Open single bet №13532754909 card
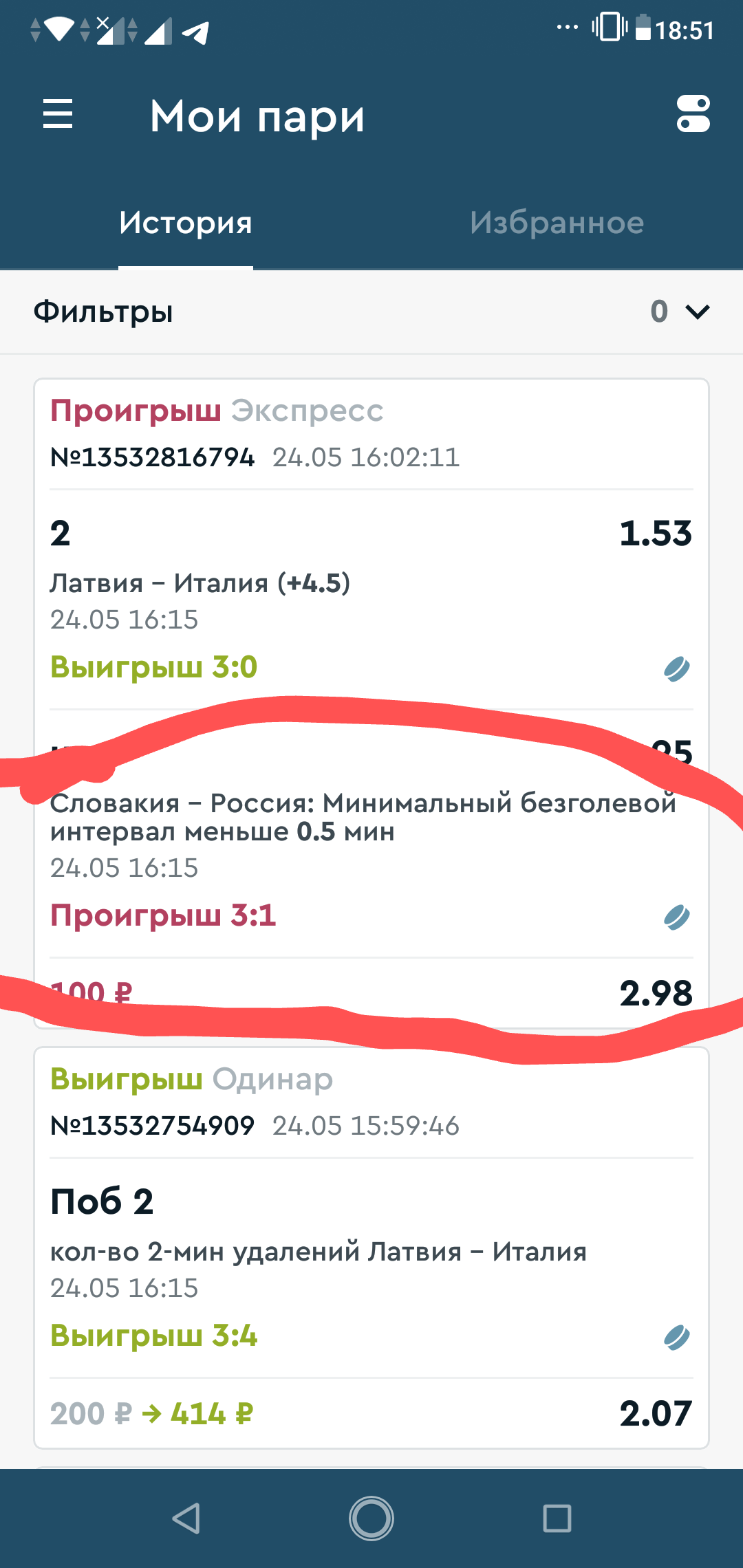The image size is (743, 1568). pos(371,1248)
